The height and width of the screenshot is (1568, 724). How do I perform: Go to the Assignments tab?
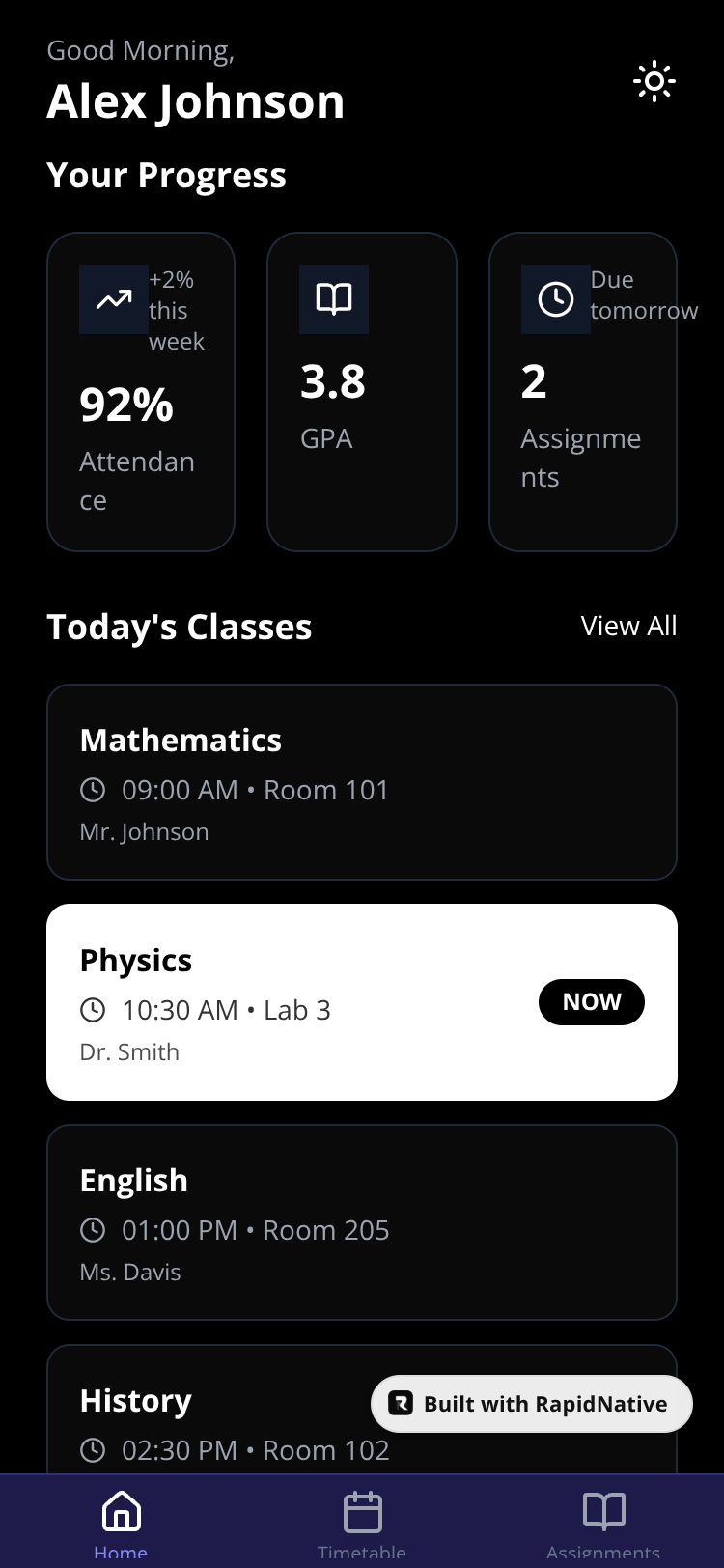(x=603, y=1521)
